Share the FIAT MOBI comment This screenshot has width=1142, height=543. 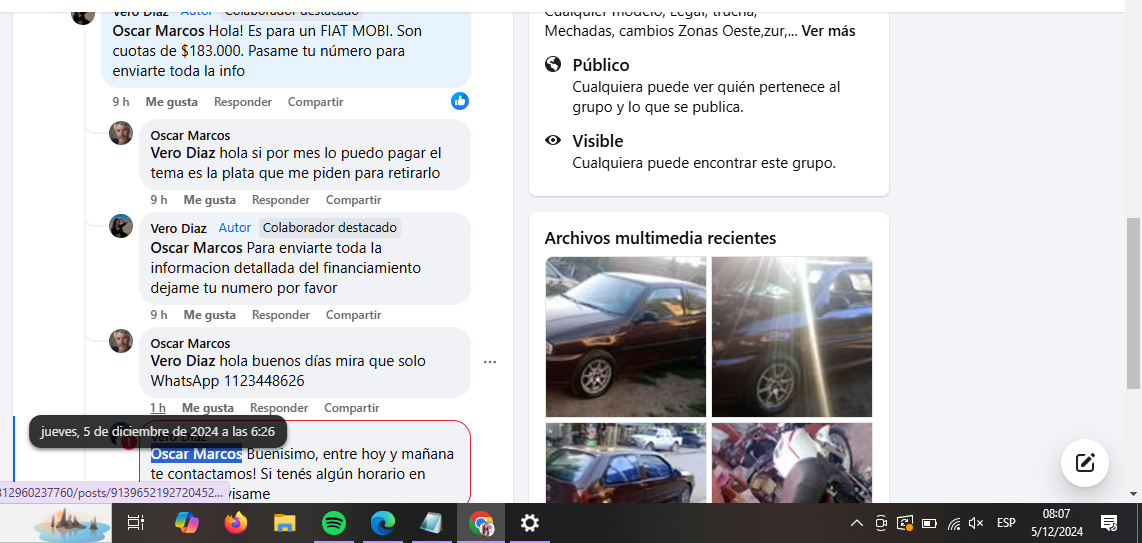point(315,102)
